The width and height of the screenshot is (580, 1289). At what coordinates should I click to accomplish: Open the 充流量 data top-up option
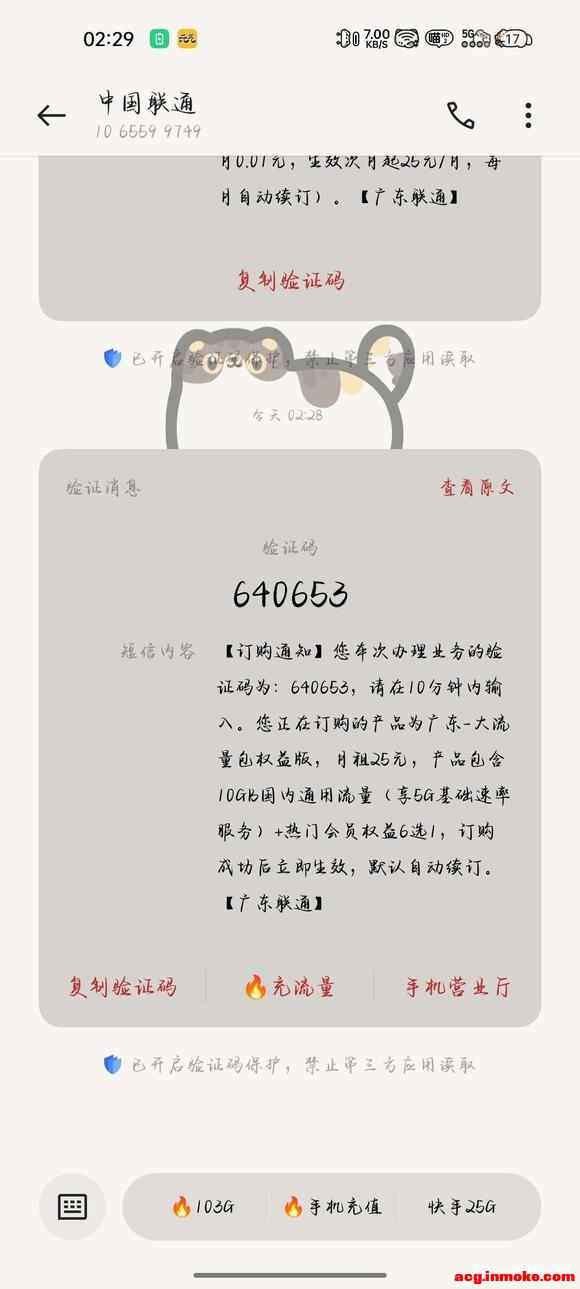point(290,987)
